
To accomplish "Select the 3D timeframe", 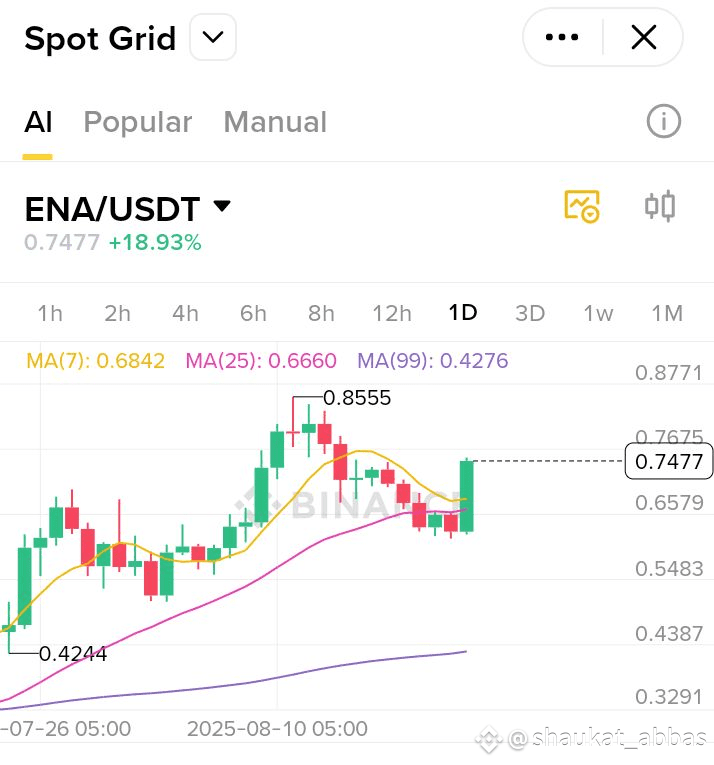I will 530,313.
